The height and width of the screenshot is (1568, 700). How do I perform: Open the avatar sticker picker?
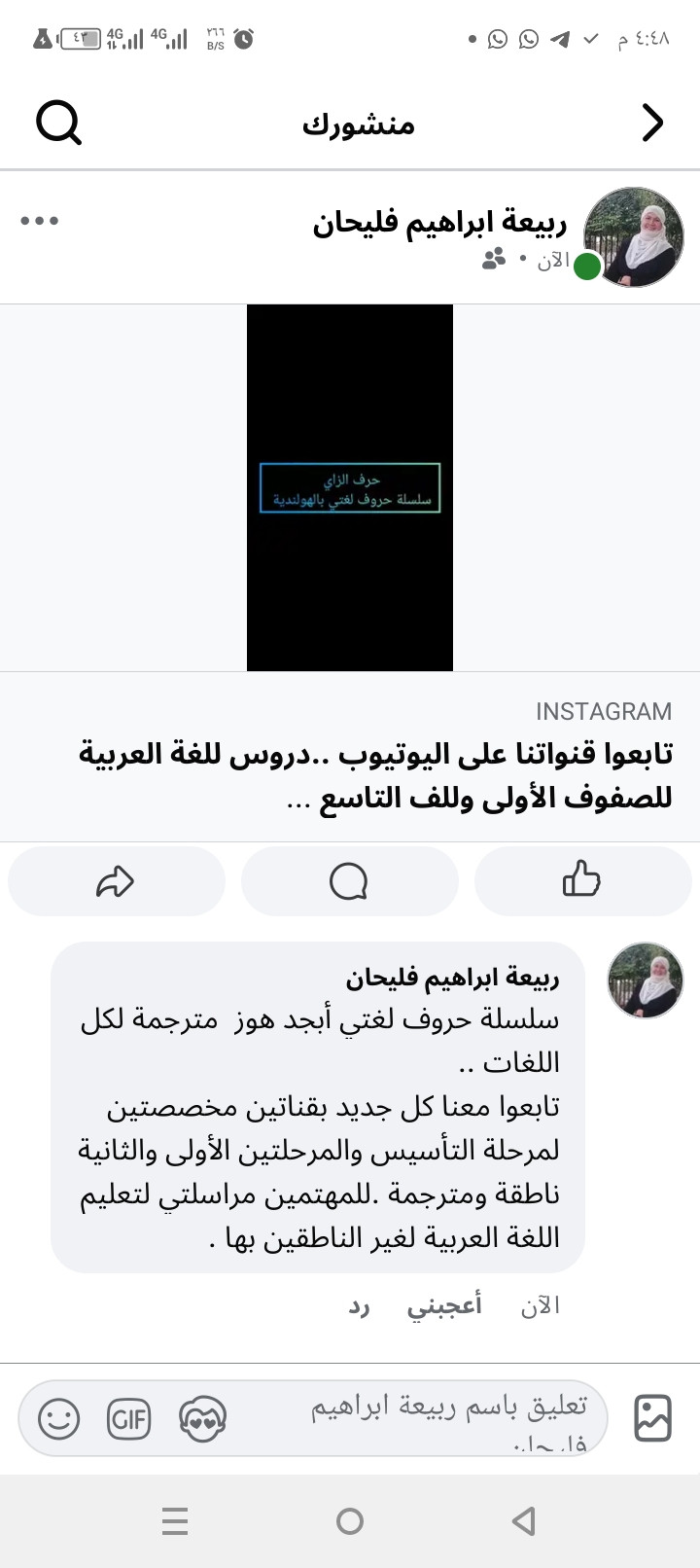[201, 1418]
